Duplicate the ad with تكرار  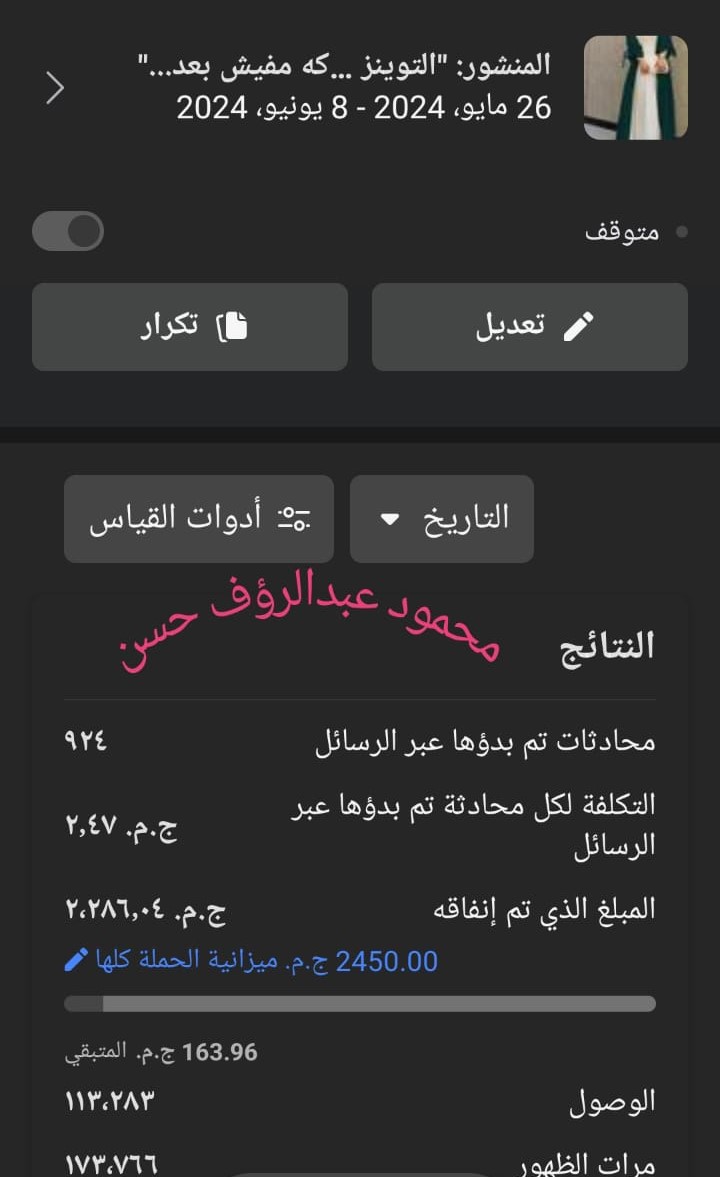190,327
